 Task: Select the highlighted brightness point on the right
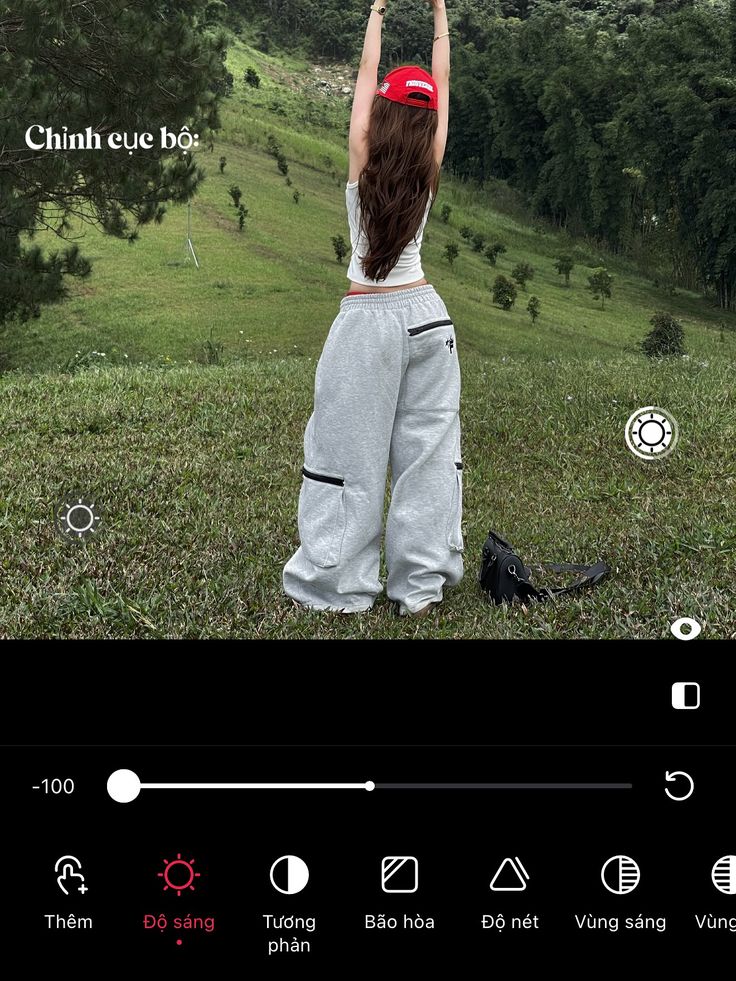(652, 433)
